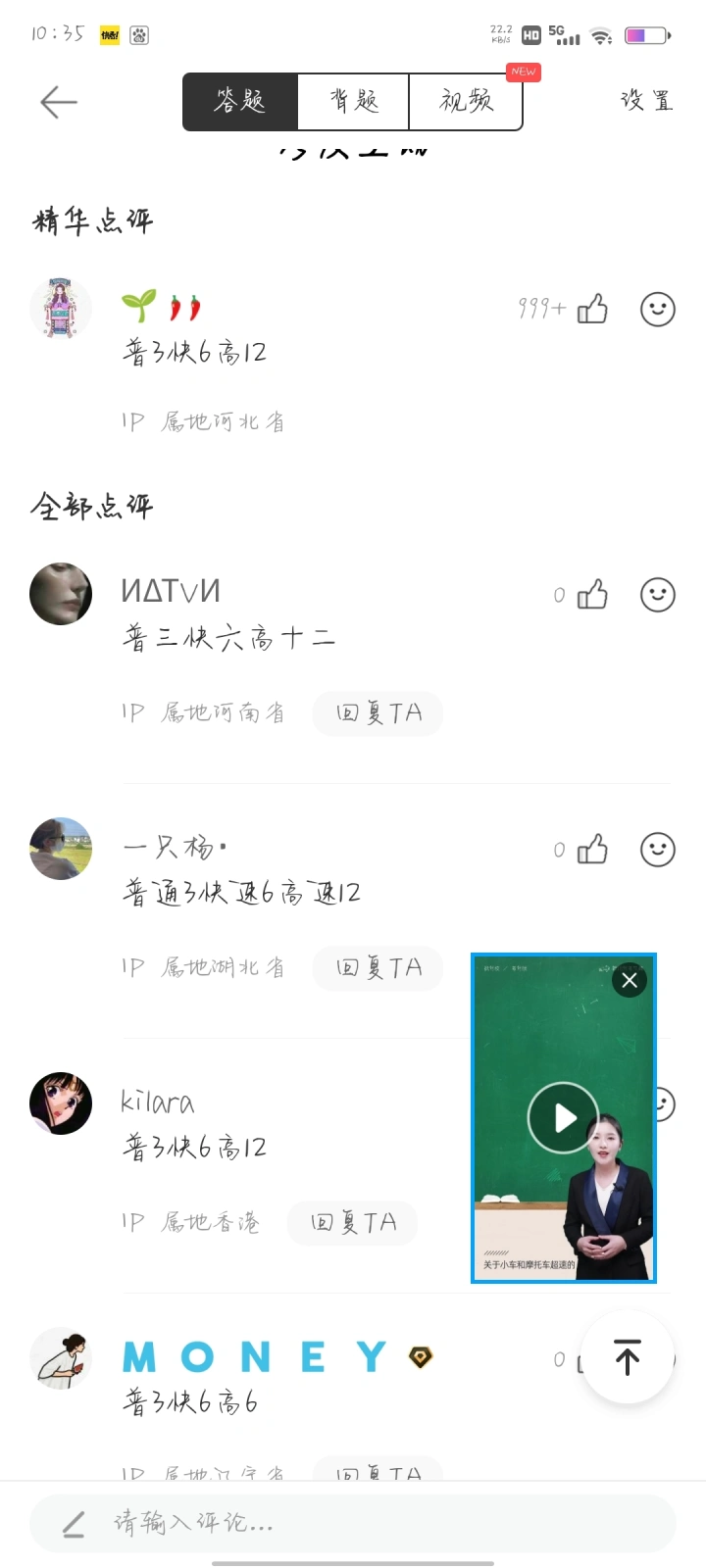The height and width of the screenshot is (1568, 706).
Task: Open kilara's profile avatar
Action: (61, 1103)
